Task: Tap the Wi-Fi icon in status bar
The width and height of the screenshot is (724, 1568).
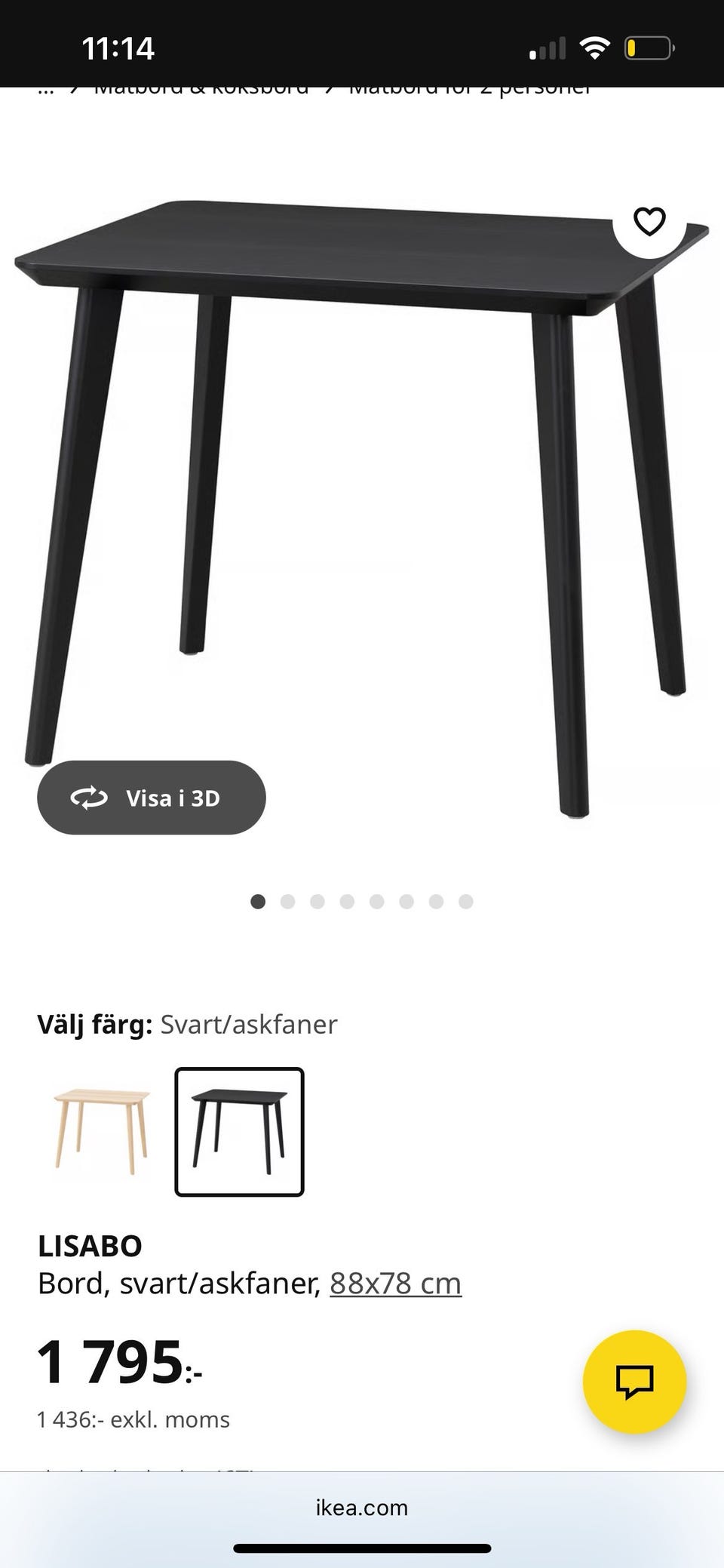Action: 595,47
